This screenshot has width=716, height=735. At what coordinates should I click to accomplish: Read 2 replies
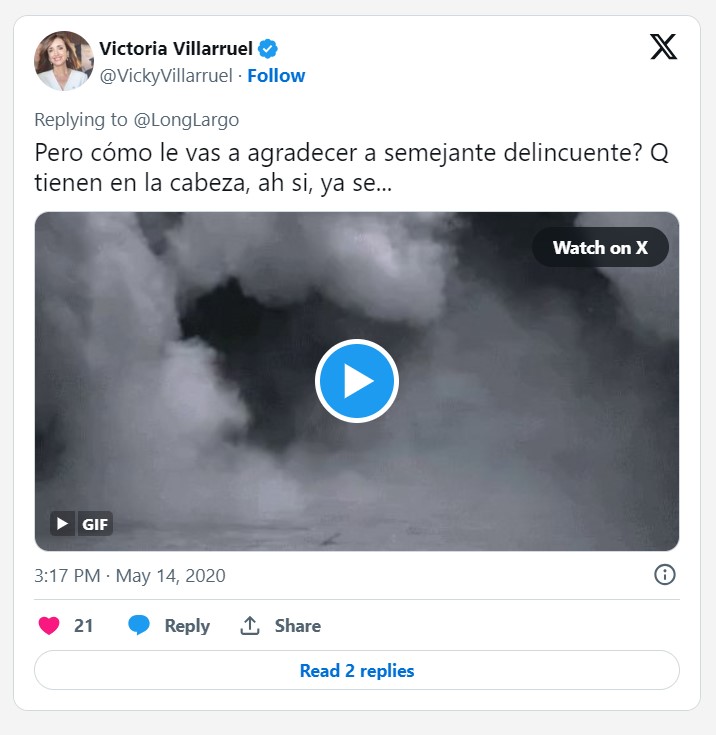[357, 671]
